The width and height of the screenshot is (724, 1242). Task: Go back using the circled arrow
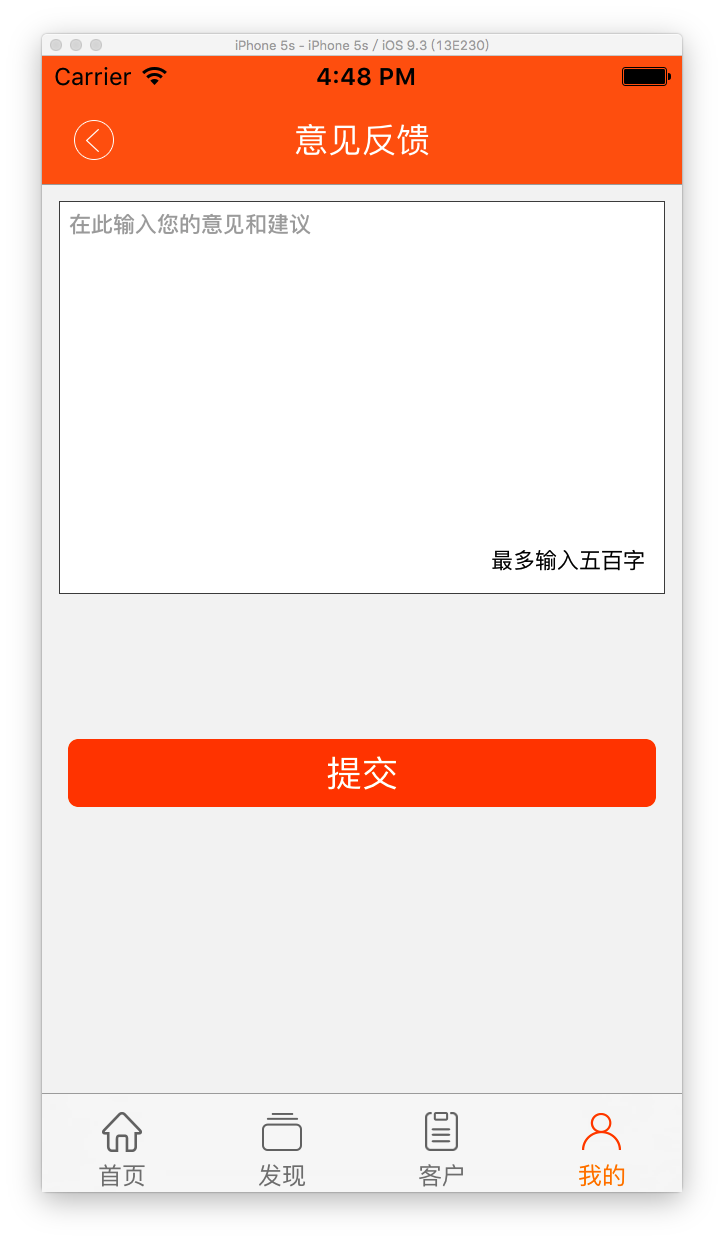pos(94,140)
